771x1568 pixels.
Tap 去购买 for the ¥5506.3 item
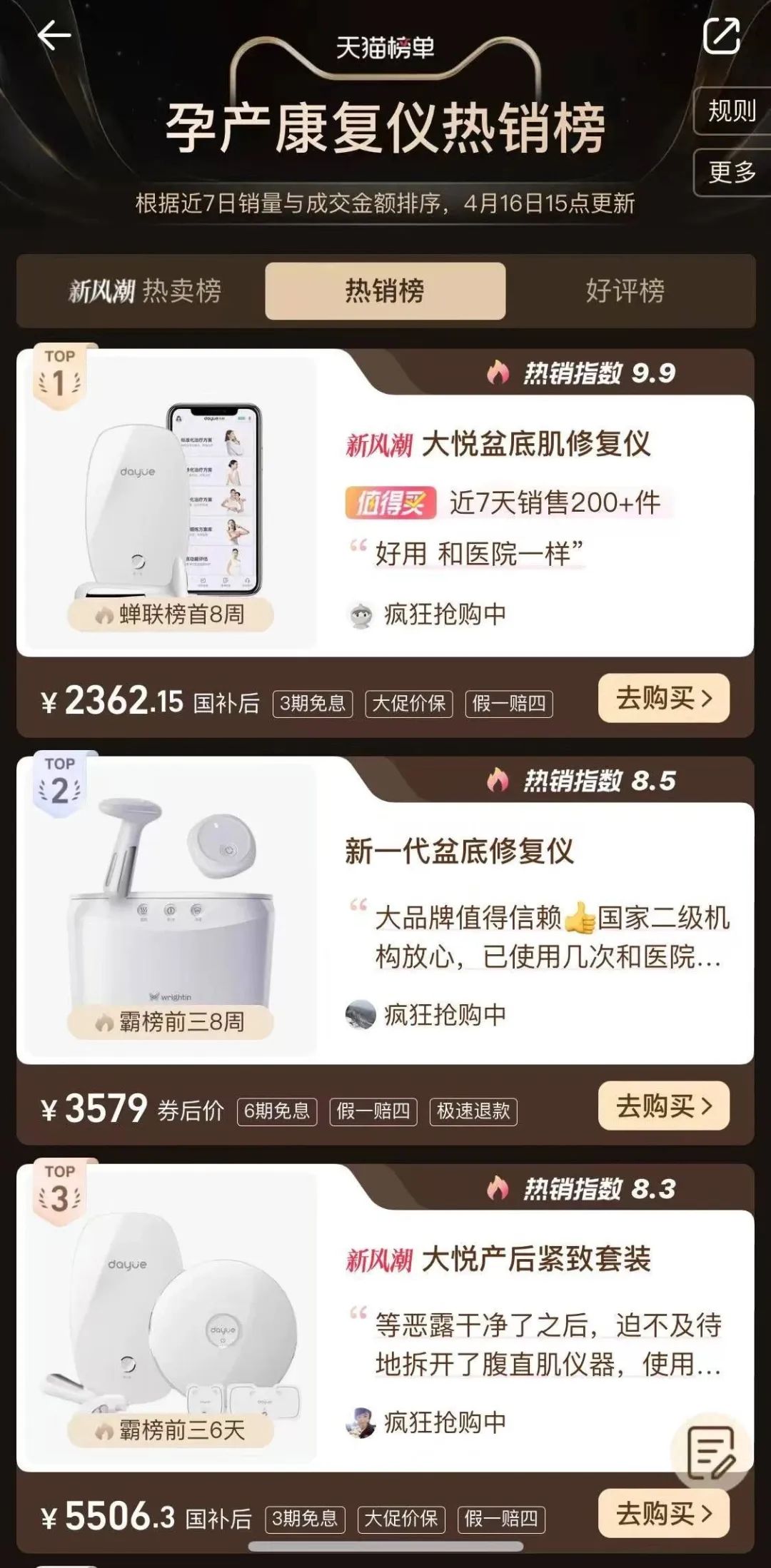pyautogui.click(x=663, y=1513)
